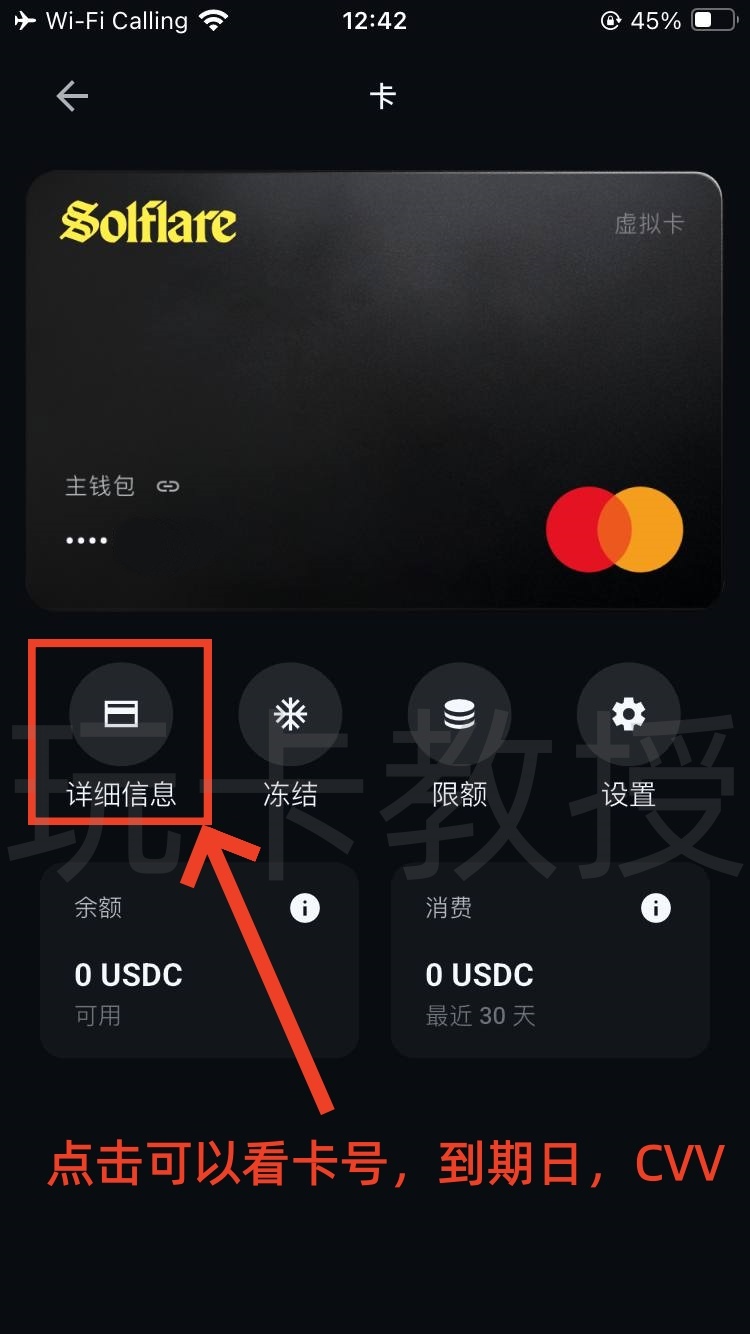750x1334 pixels.
Task: Tap the link icon next to 主钱包
Action: [x=168, y=487]
